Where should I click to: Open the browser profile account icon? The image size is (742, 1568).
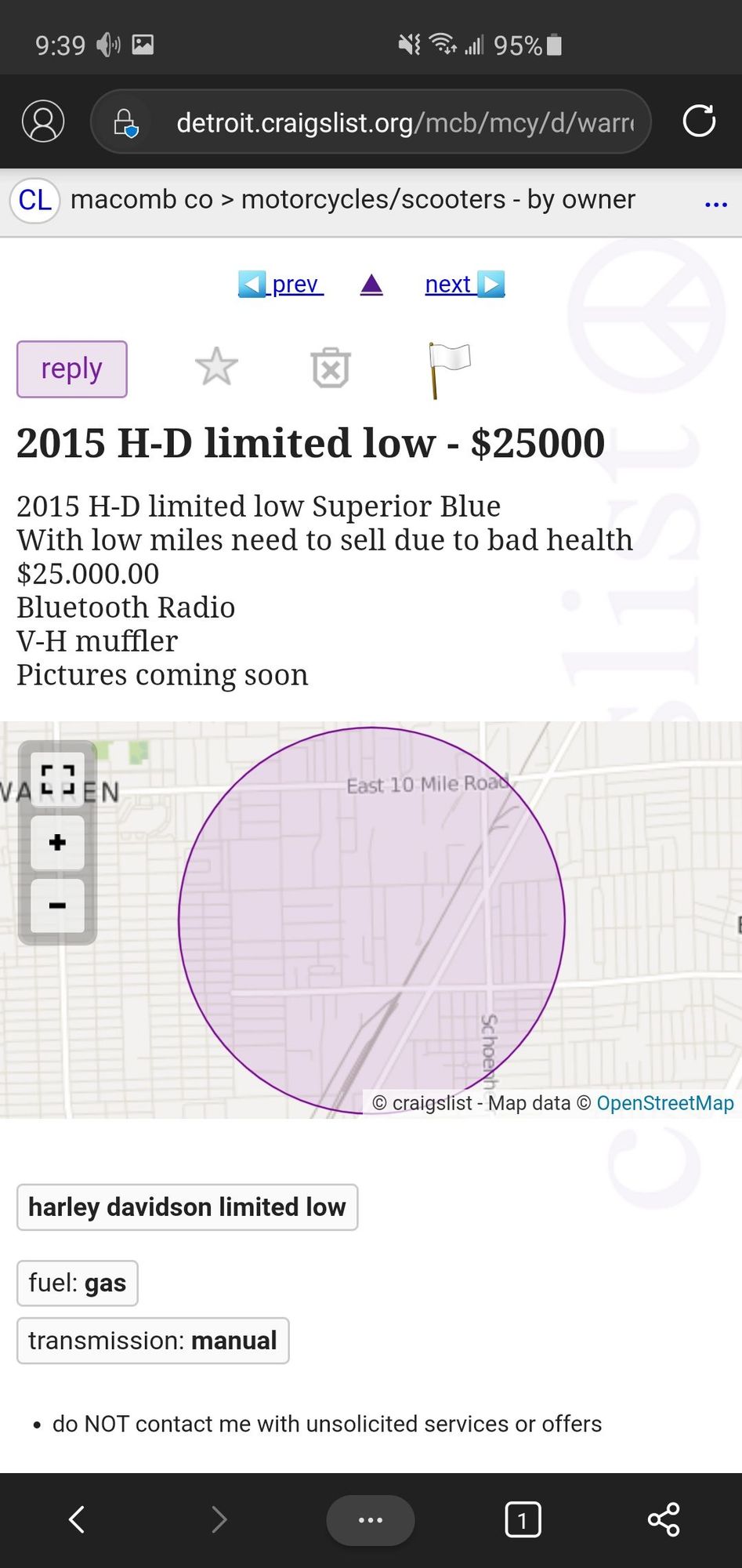43,122
